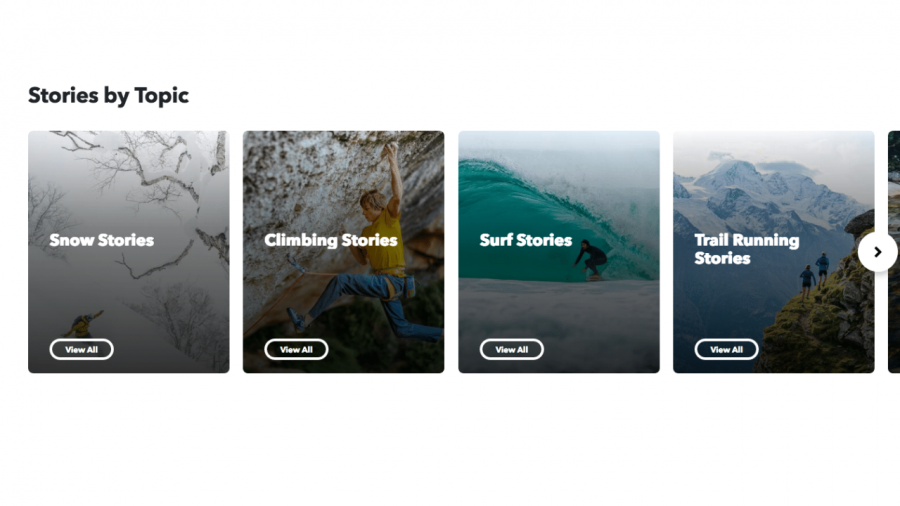
Task: Show next topics with the arrow button
Action: [877, 252]
